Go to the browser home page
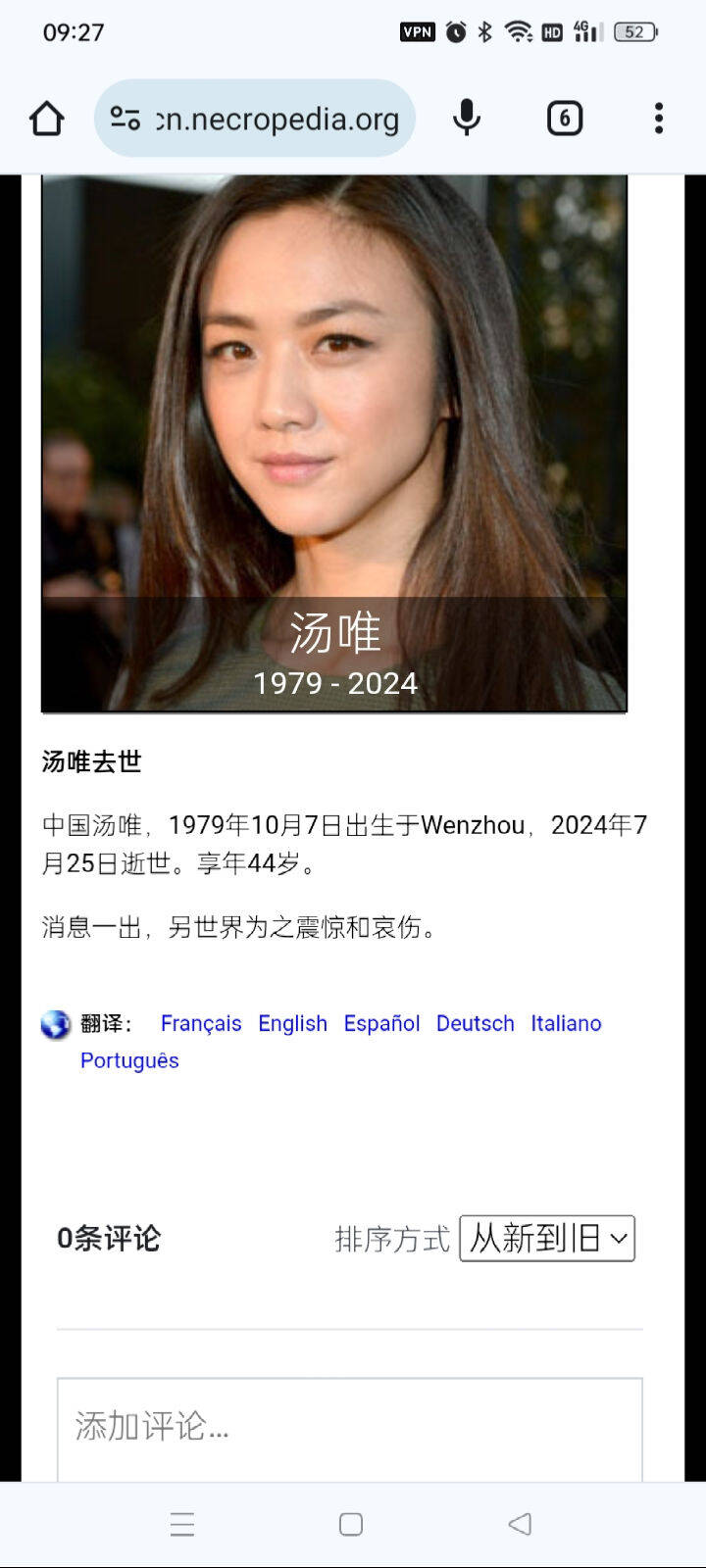Viewport: 706px width, 1568px height. tap(46, 119)
